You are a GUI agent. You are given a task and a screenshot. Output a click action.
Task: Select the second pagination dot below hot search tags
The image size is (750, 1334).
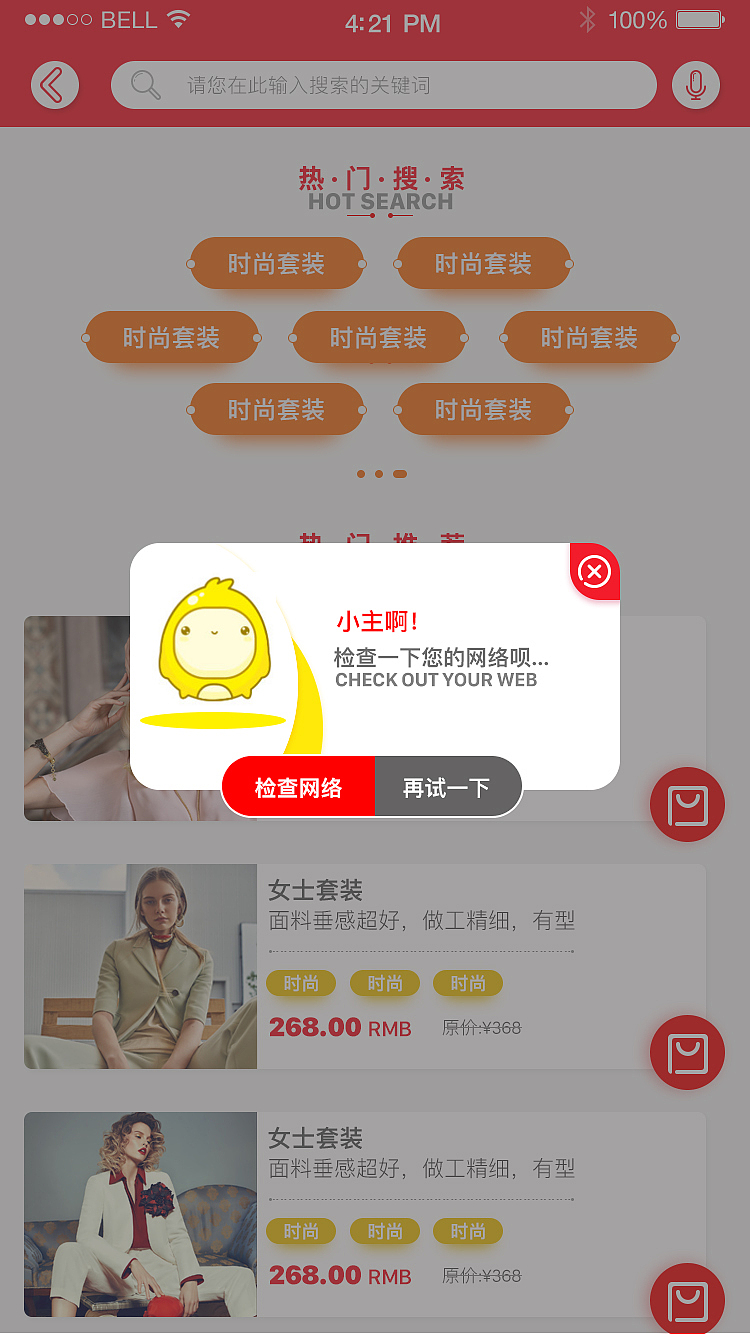coord(378,473)
